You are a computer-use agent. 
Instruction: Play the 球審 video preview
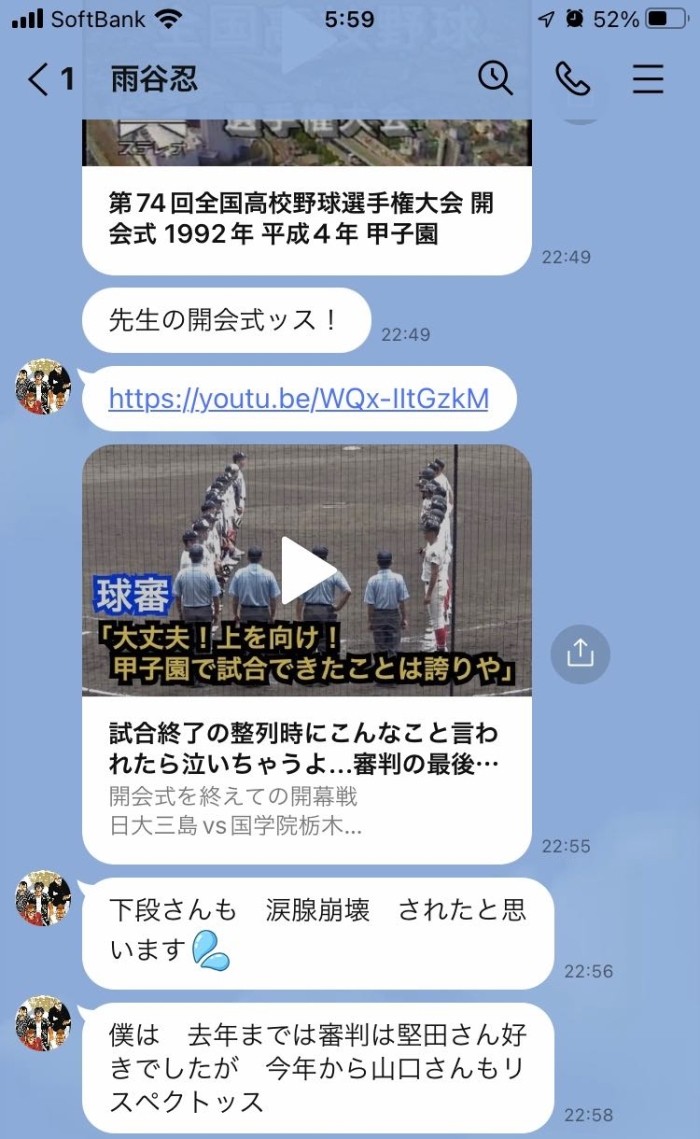pos(307,571)
